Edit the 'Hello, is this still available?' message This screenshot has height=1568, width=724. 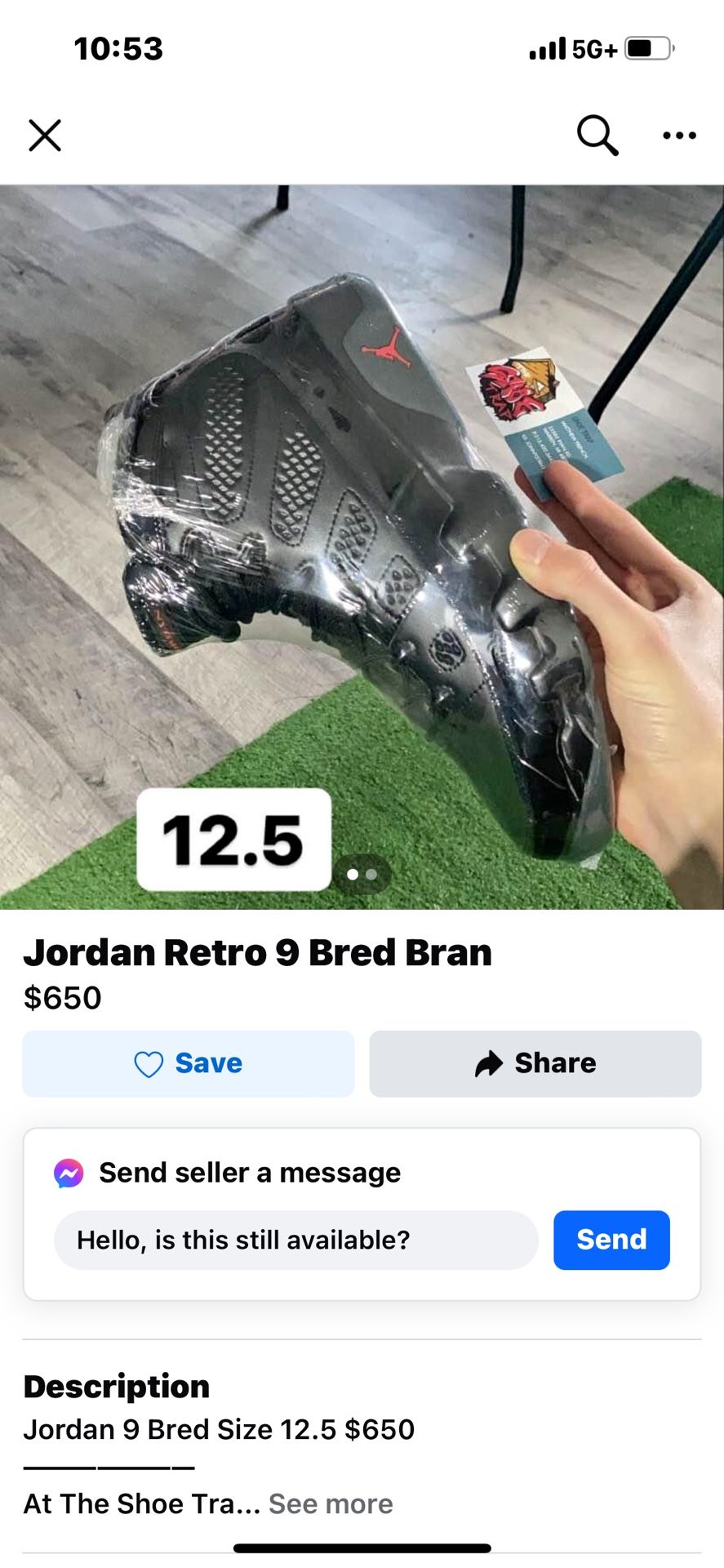295,1240
